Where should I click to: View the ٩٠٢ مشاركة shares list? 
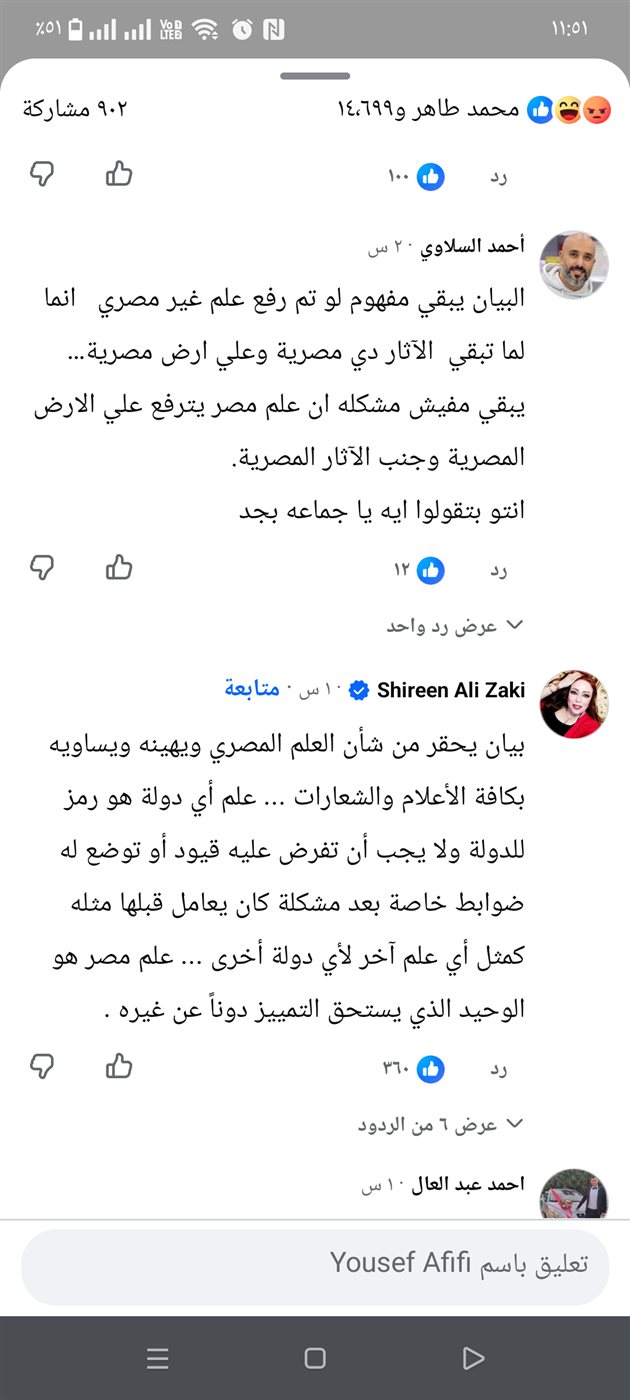(x=75, y=109)
